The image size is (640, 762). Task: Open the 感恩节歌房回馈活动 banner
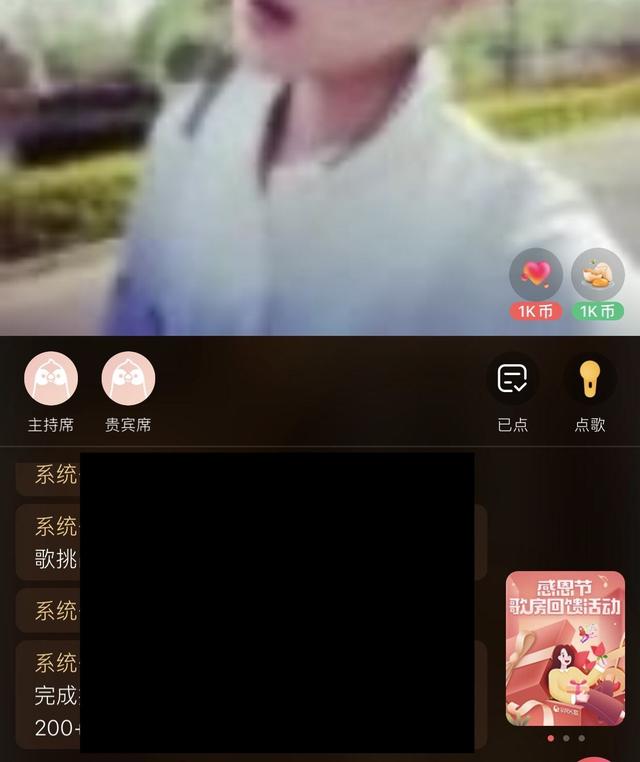(x=565, y=648)
